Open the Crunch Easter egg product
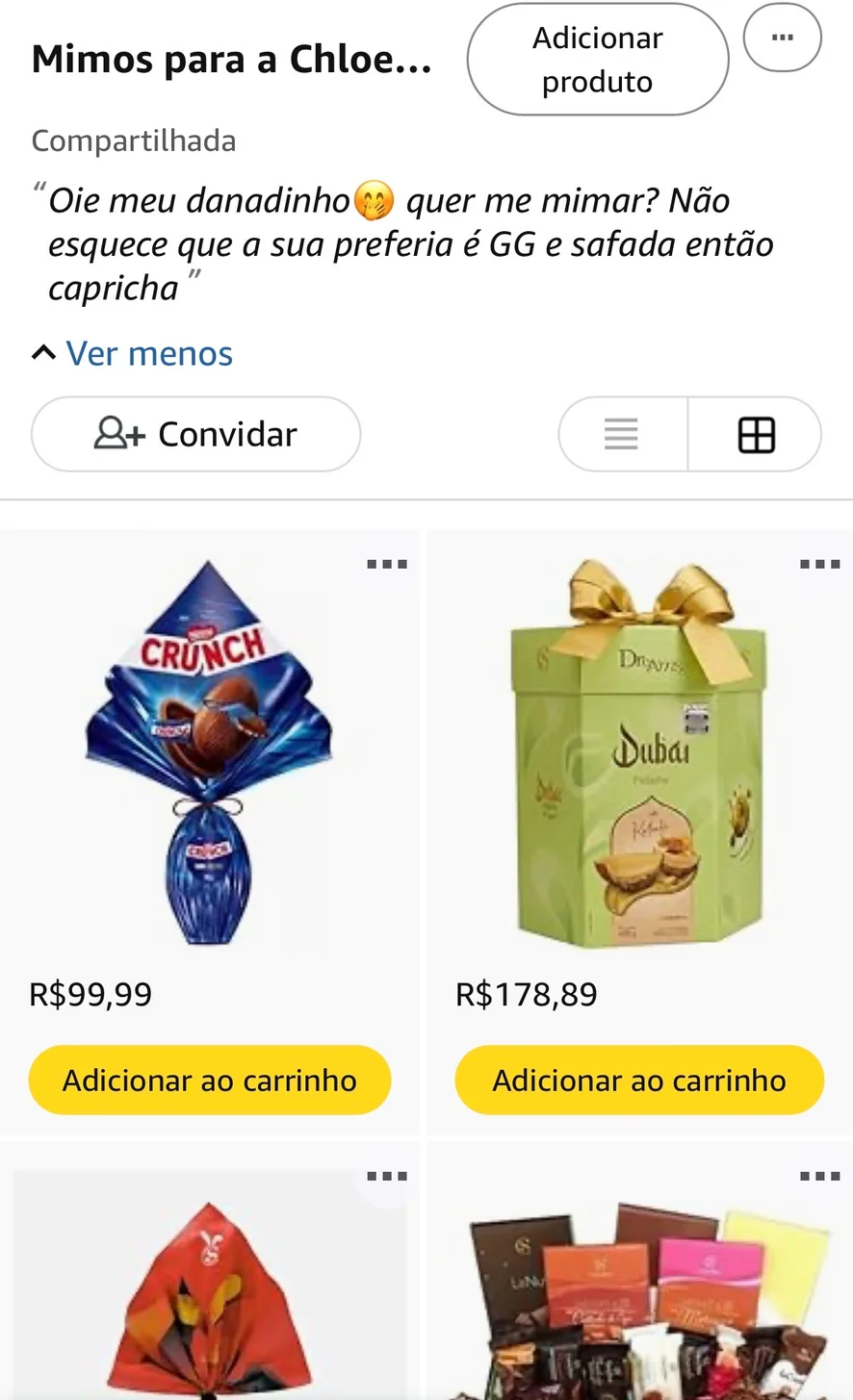Viewport: 853px width, 1400px height. tap(209, 752)
